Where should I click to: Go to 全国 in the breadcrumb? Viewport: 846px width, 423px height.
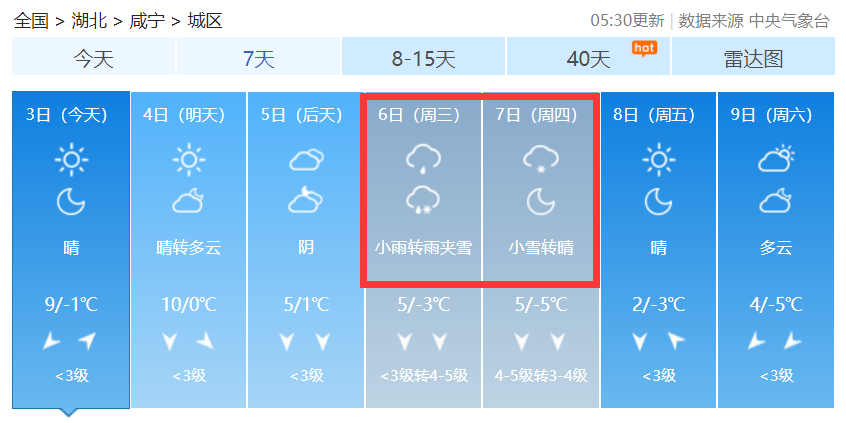[31, 20]
